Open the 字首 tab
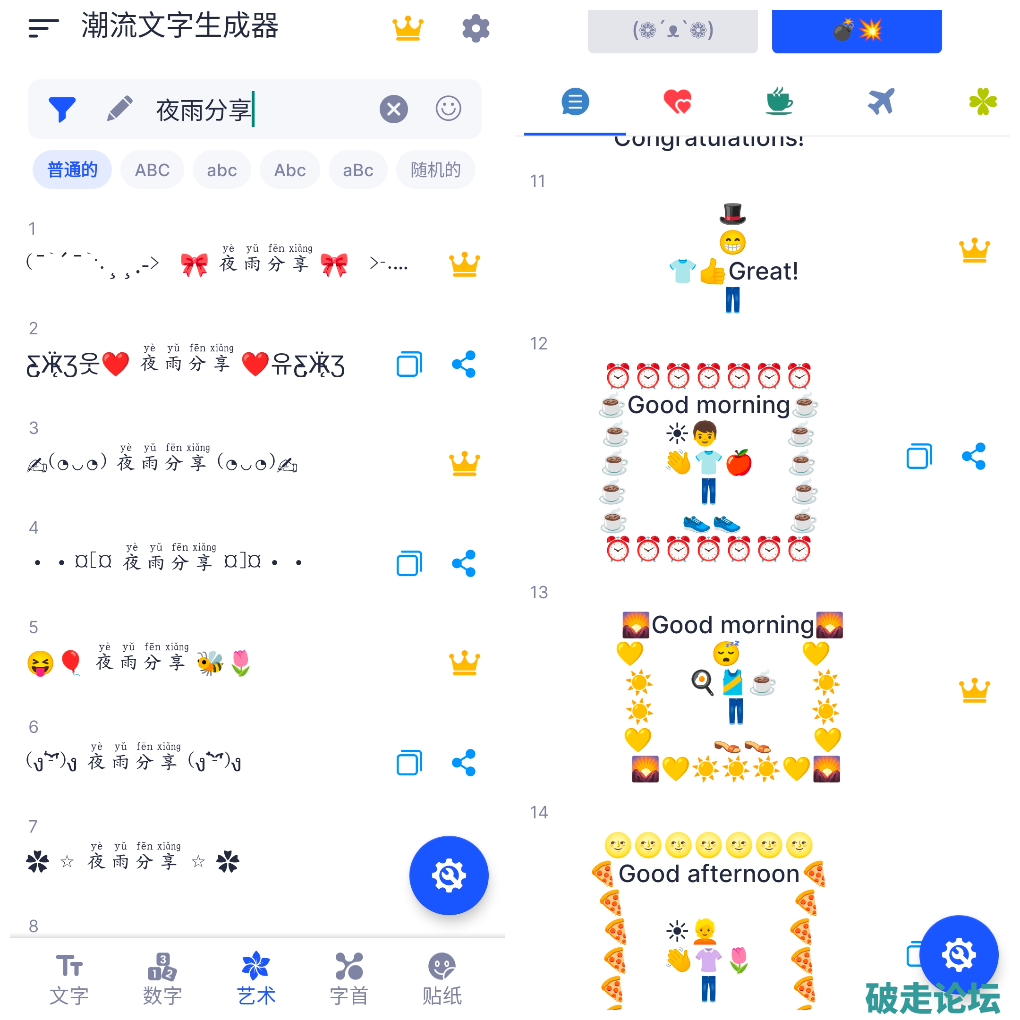Viewport: 1020px width, 1020px height. [x=349, y=978]
